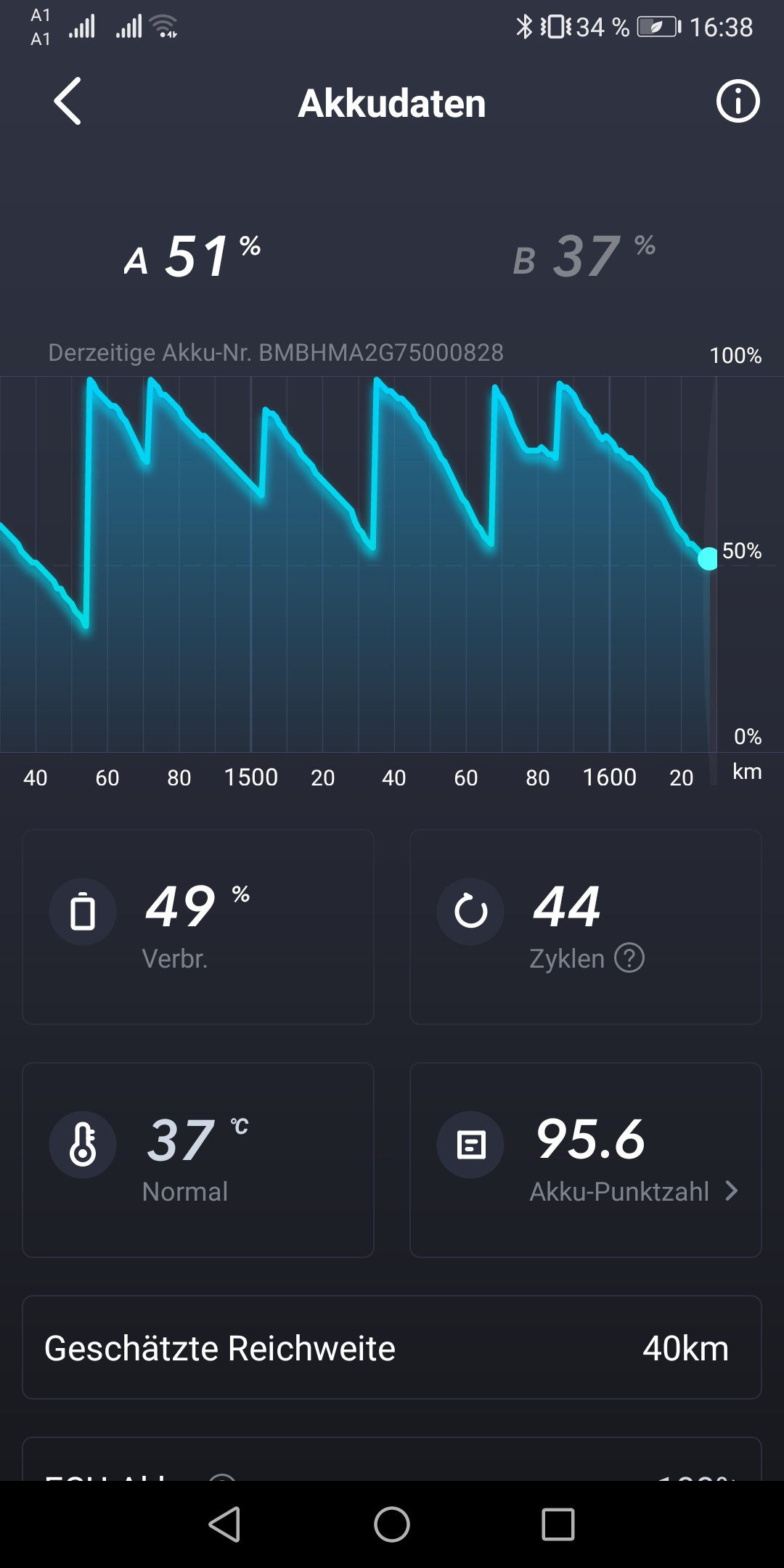
Task: Go back from the Akkudaten screen
Action: coord(68,102)
